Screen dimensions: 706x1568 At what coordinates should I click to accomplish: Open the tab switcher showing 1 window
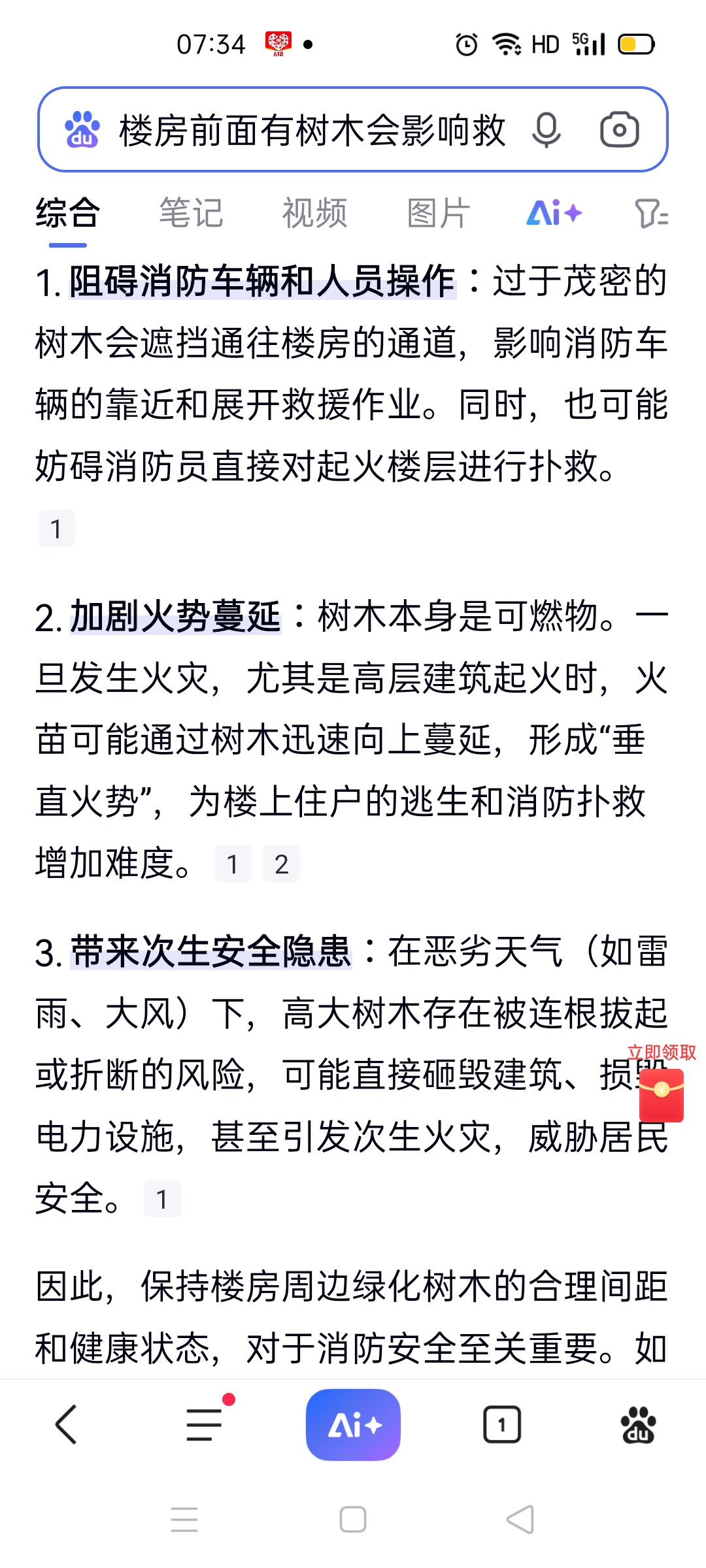501,1424
